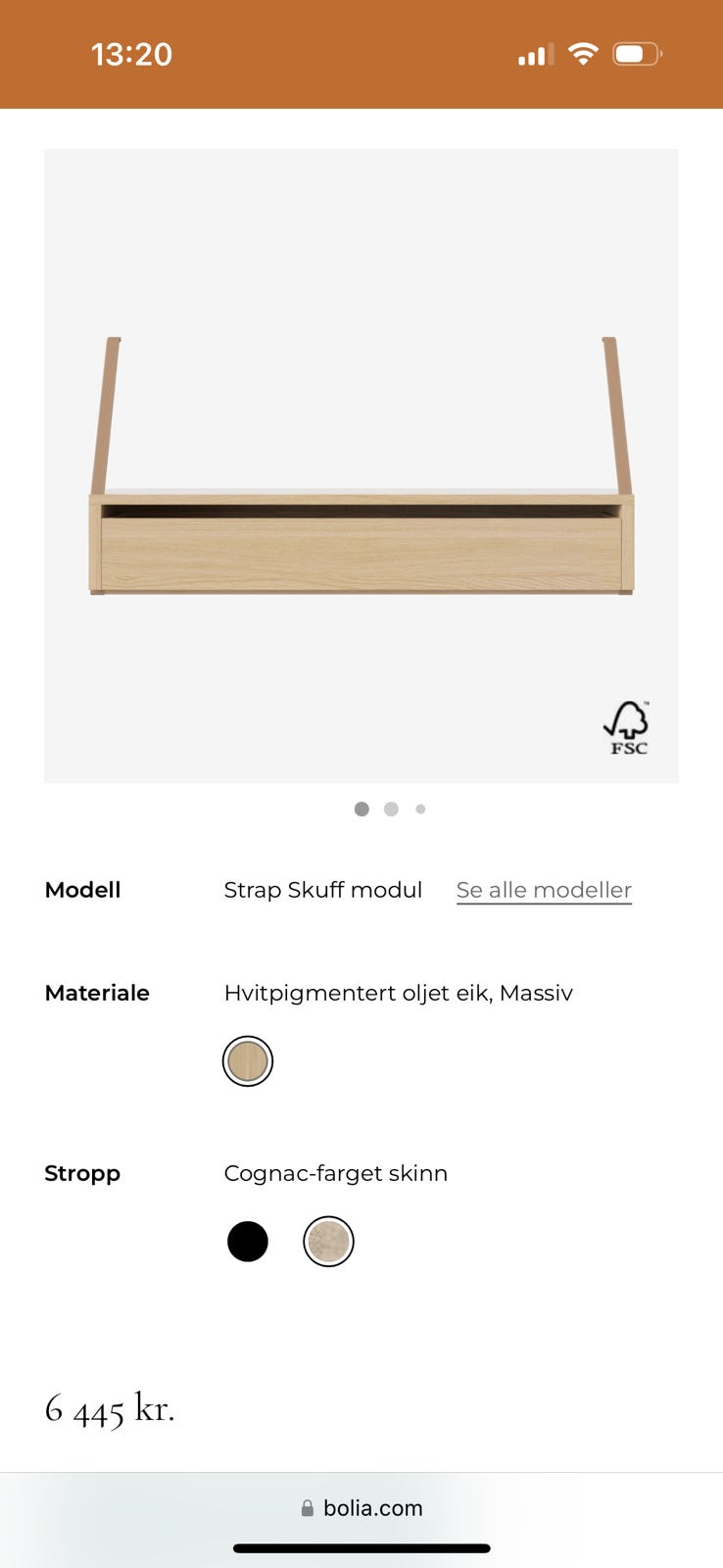Tap the bolia.com address bar
723x1568 pixels.
(372, 1507)
